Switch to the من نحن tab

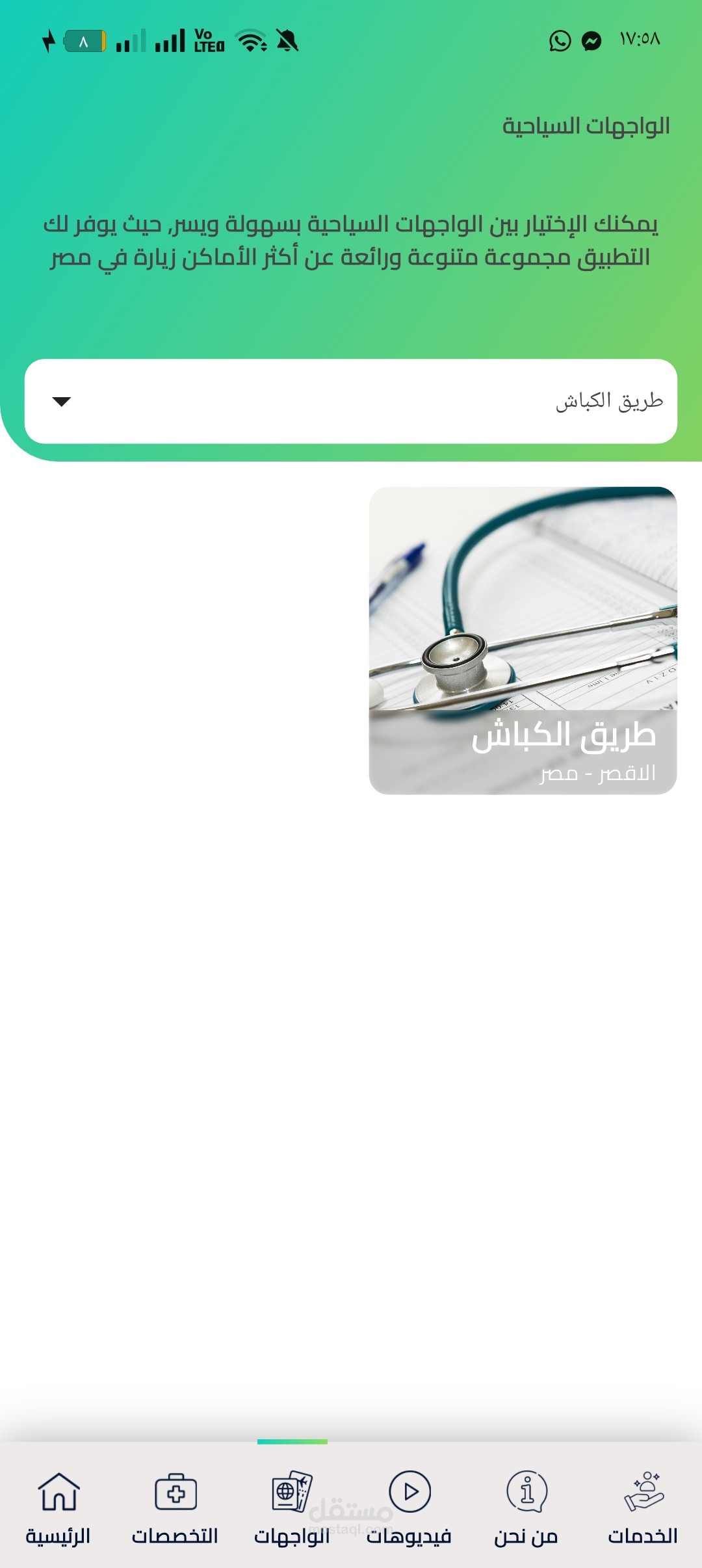526,1508
